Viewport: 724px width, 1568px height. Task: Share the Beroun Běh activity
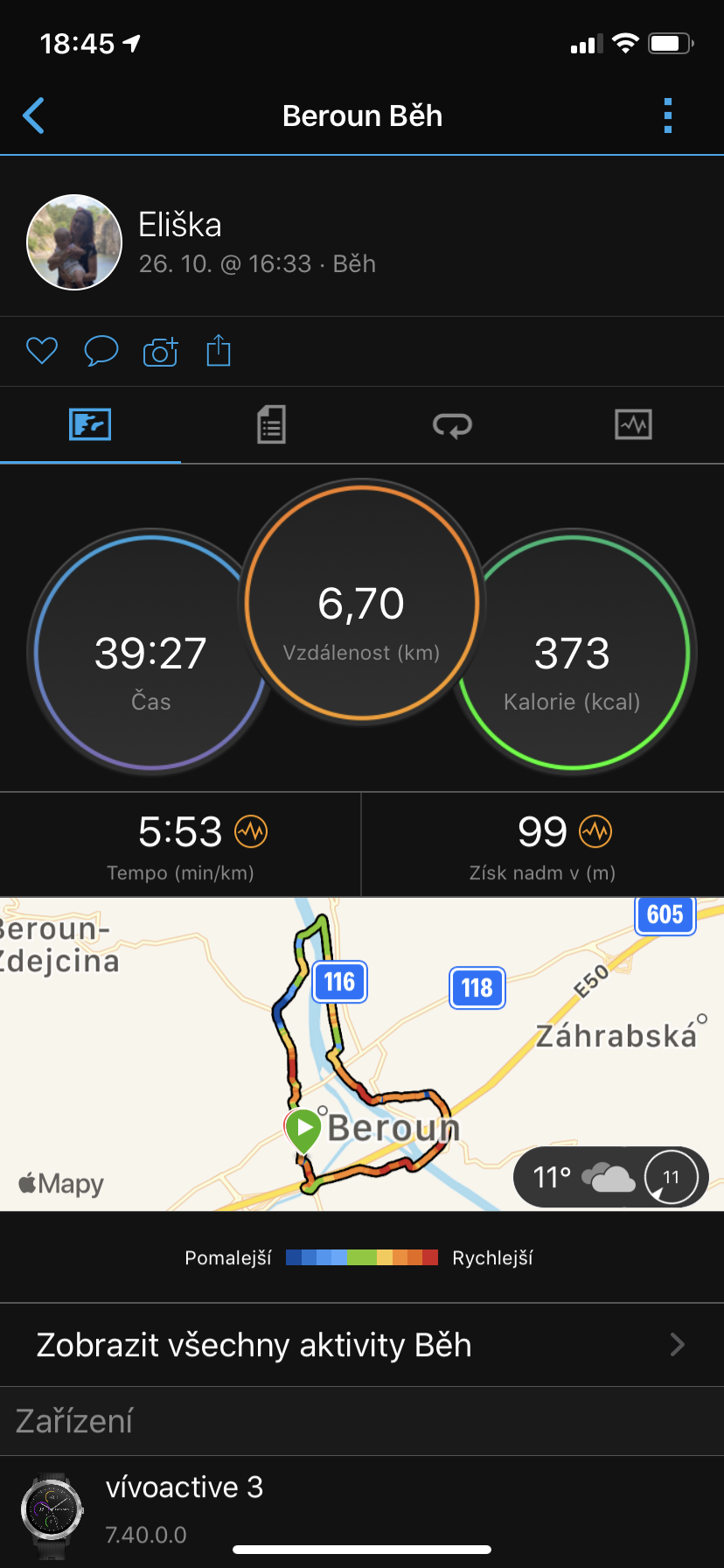pyautogui.click(x=219, y=350)
